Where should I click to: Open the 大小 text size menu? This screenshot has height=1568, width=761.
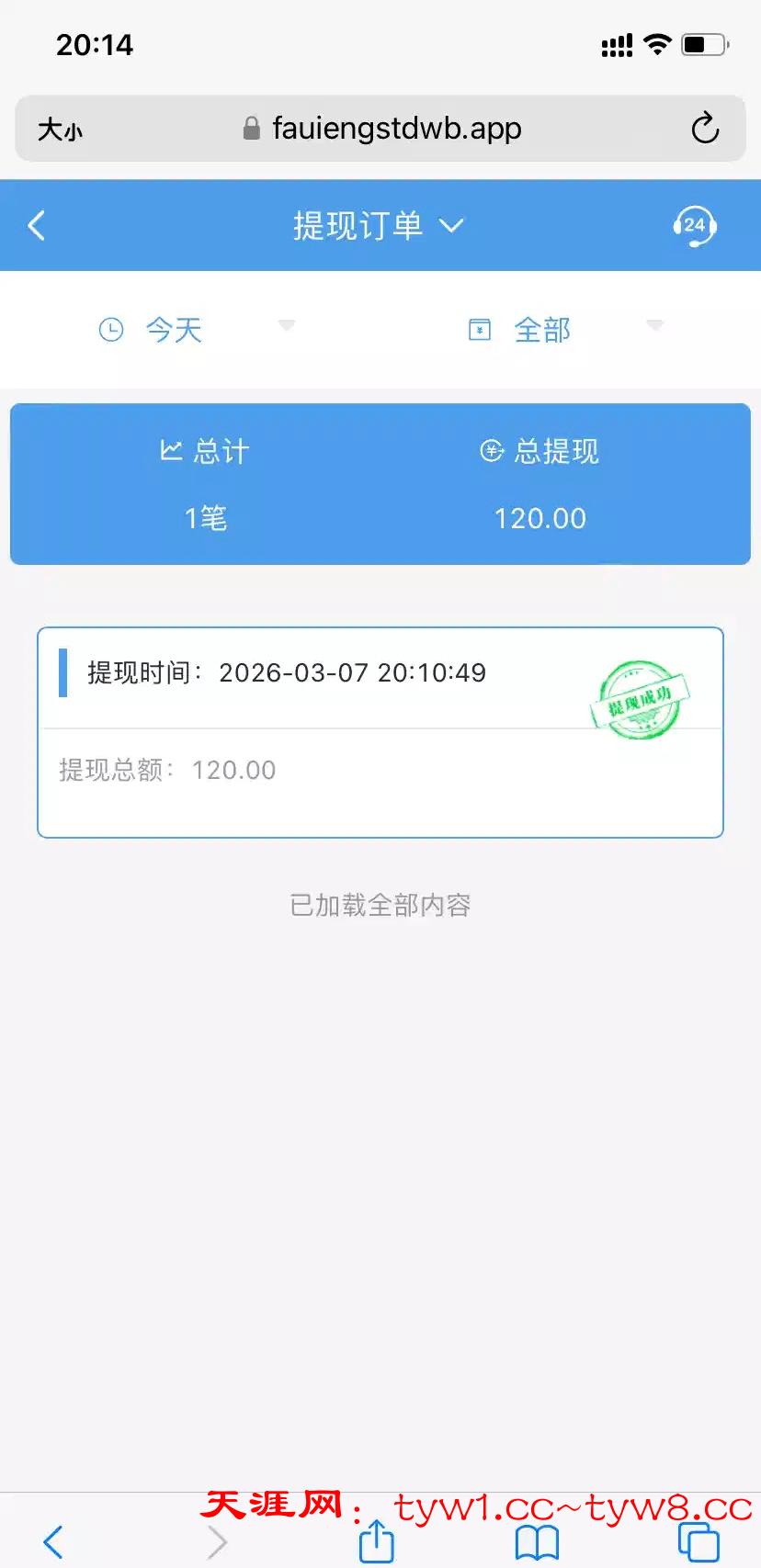[x=60, y=130]
